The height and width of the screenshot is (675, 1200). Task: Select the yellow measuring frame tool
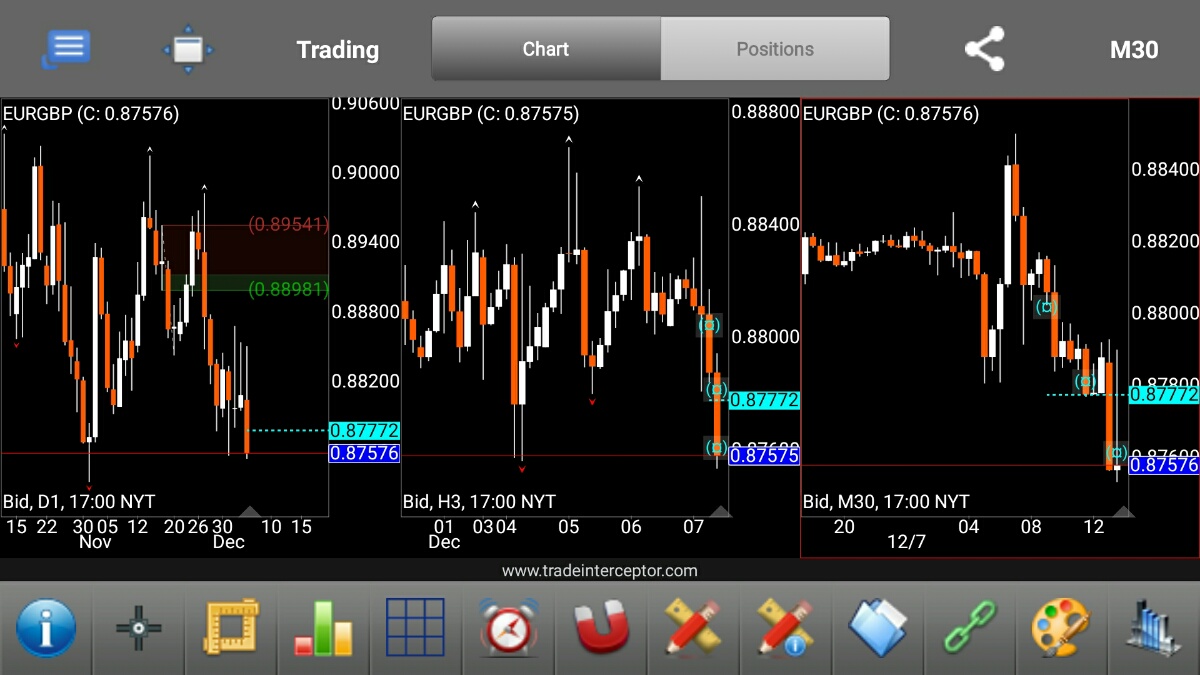coord(231,629)
